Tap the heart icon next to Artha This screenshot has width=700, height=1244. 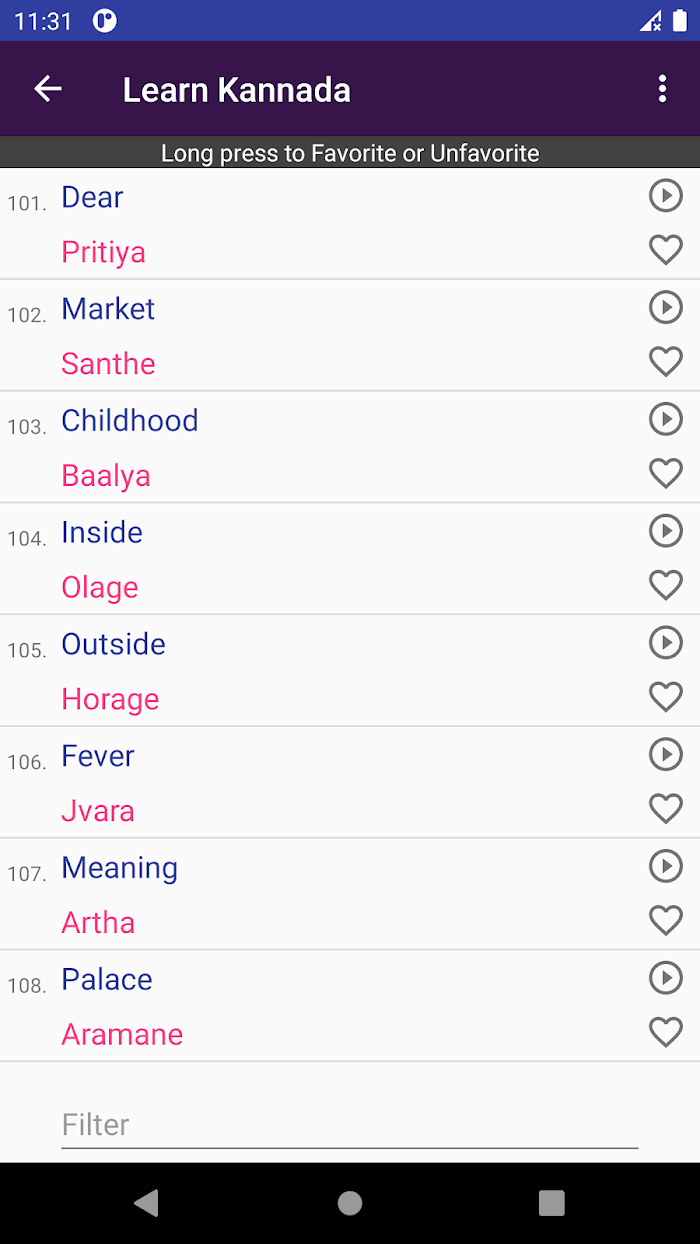pyautogui.click(x=666, y=920)
